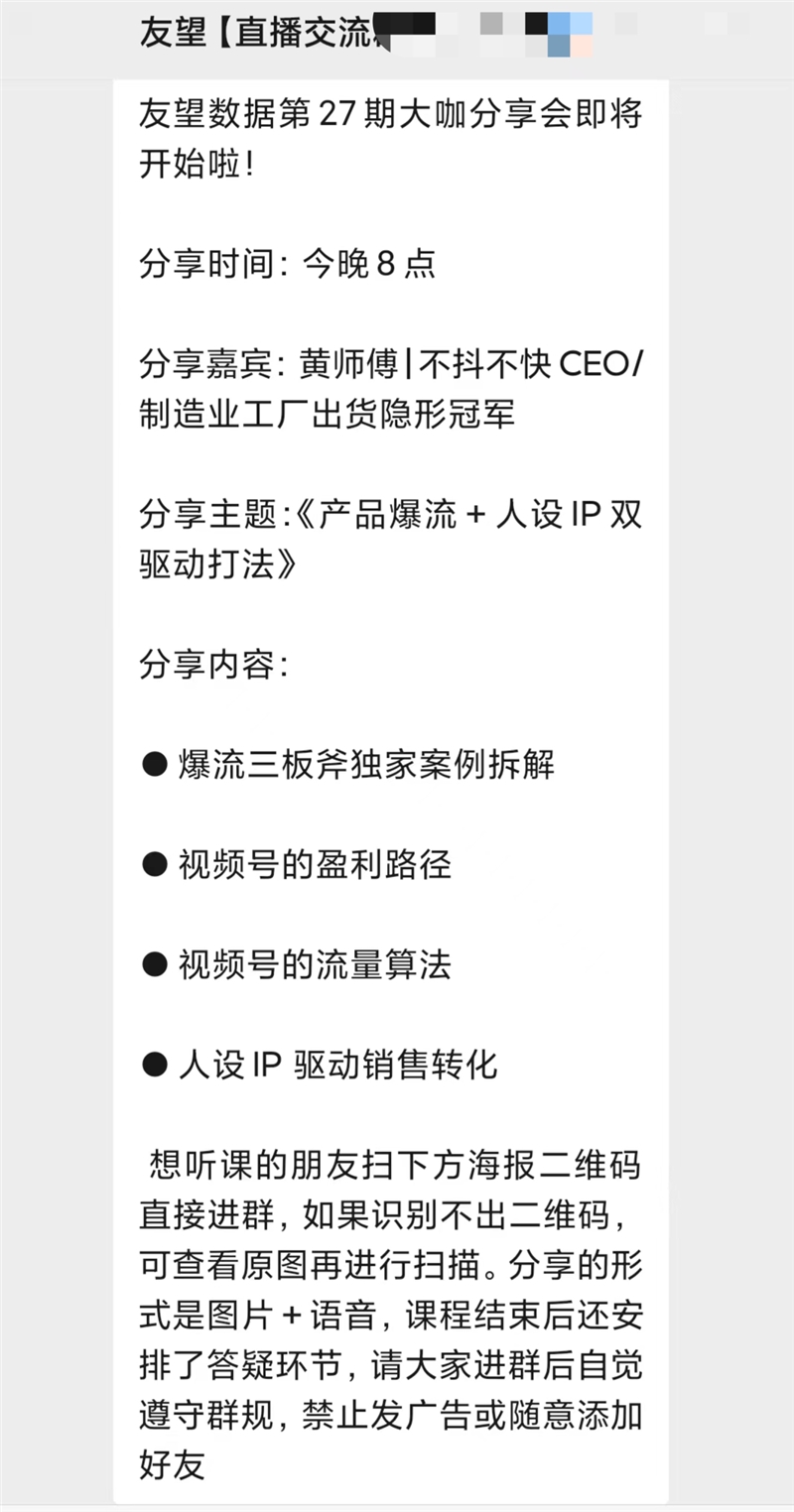Screen dimensions: 794x1512
Task: Open the group chat titled 友望【直播交流
Action: [x=258, y=30]
